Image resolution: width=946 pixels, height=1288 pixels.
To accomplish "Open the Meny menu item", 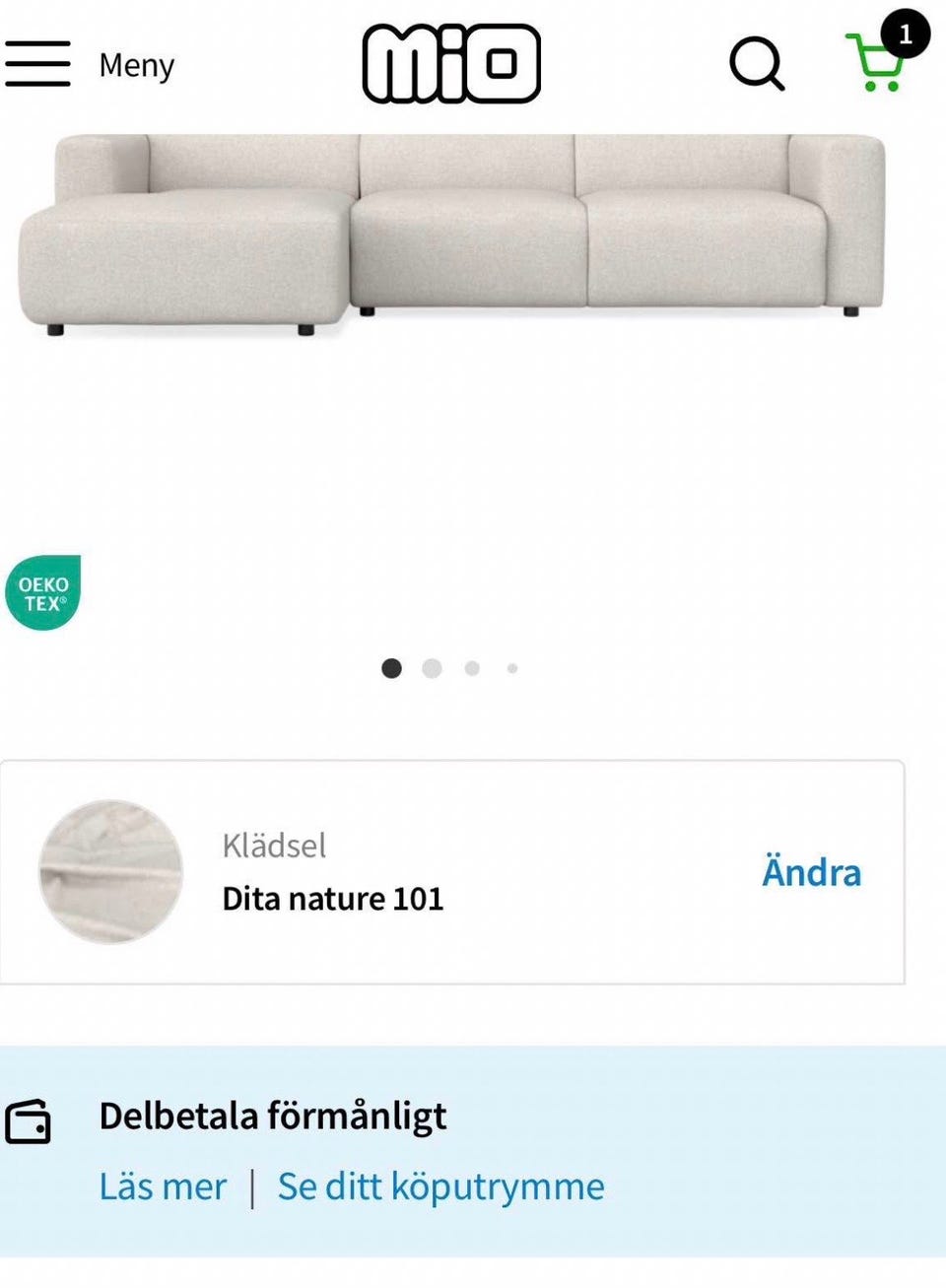I will pos(136,65).
